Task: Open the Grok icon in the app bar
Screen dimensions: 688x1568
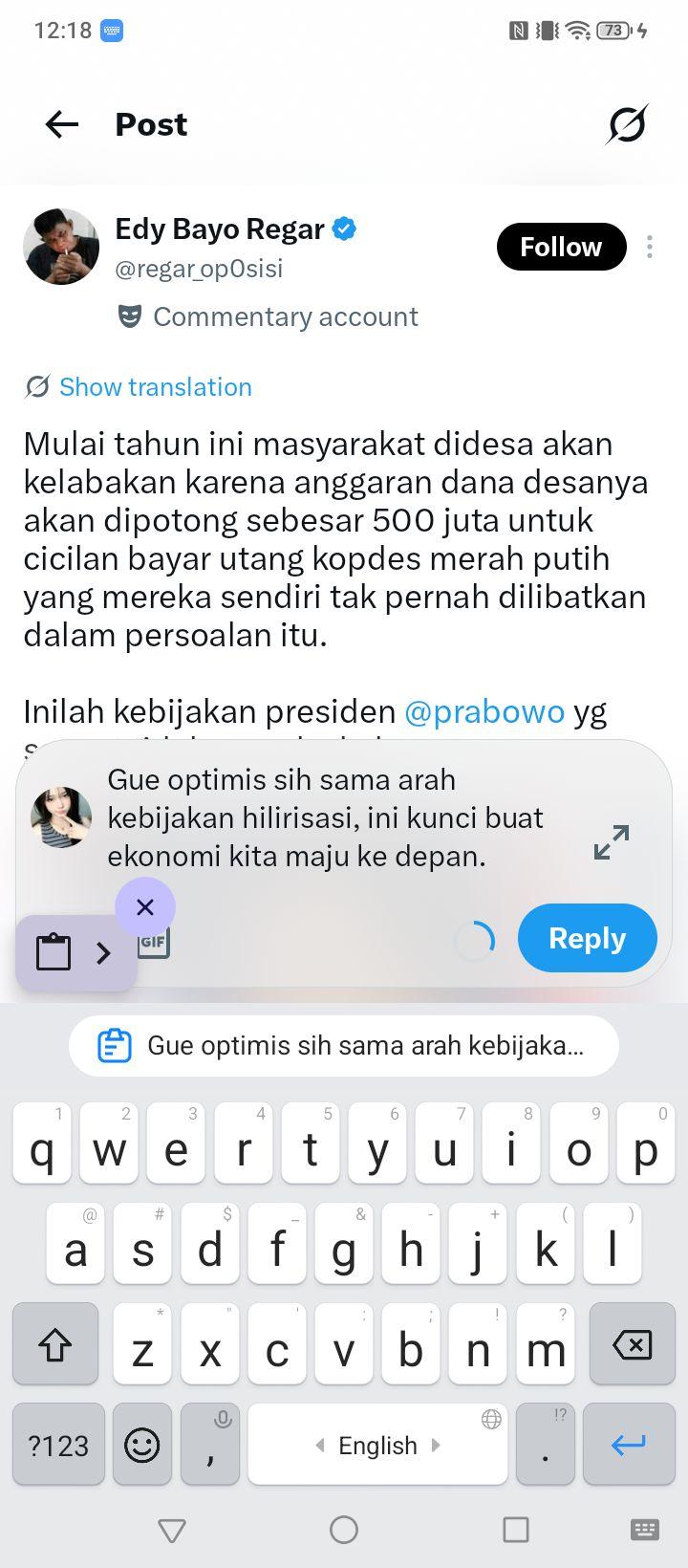Action: click(x=627, y=124)
